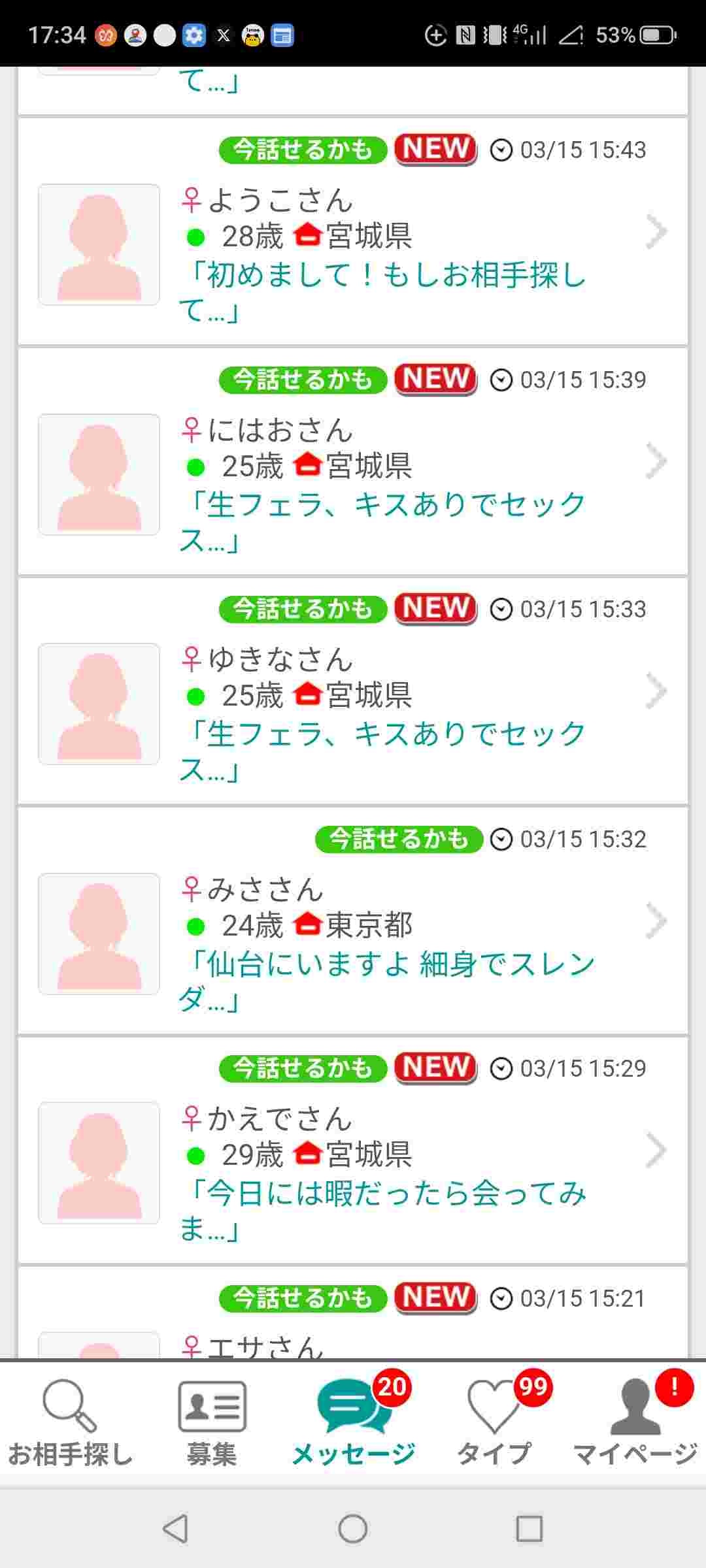Tap the system back button

[x=176, y=1529]
